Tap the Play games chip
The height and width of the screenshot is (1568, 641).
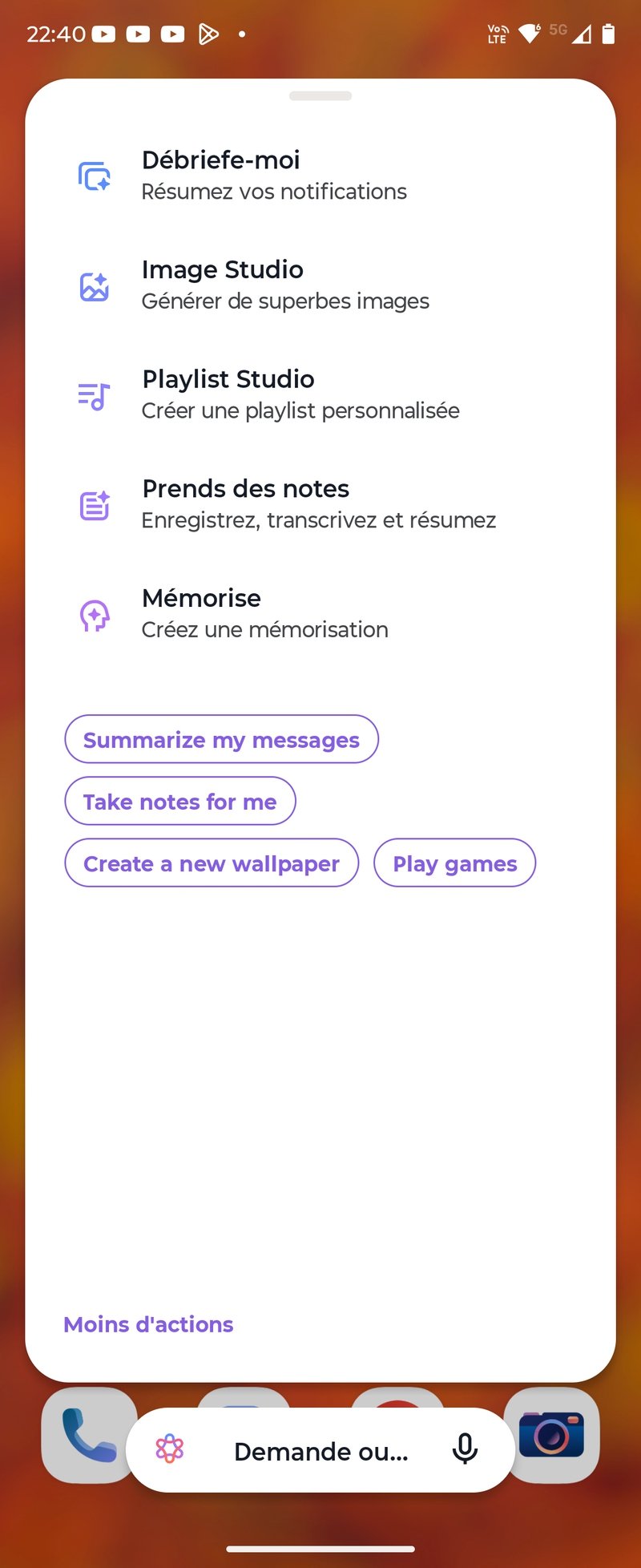point(454,863)
